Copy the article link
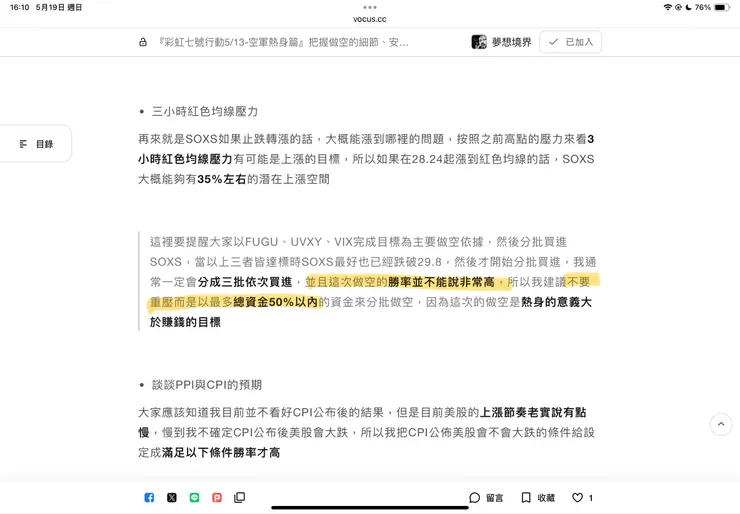Screen dimensions: 740x514 [239, 497]
